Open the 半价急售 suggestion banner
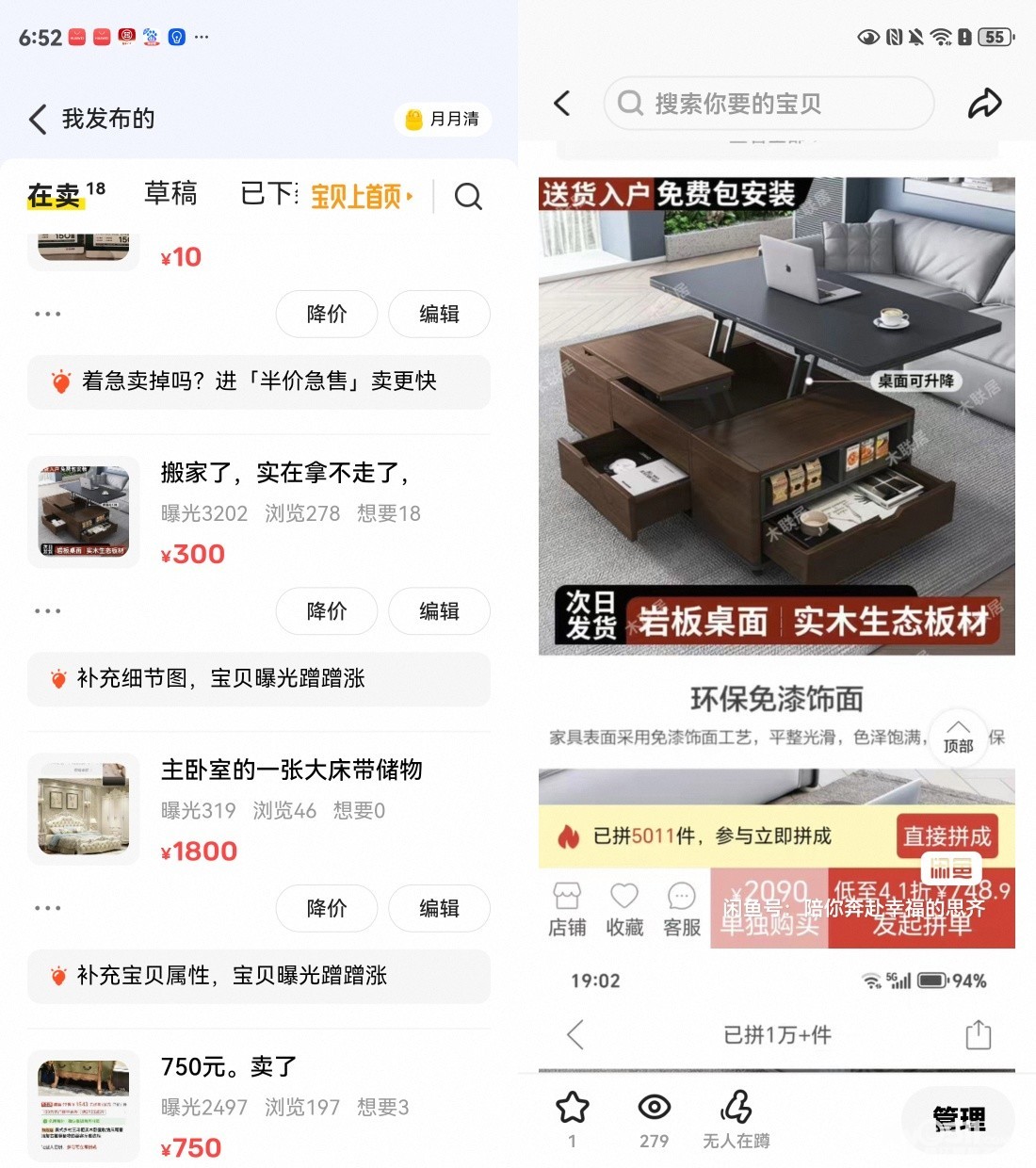The height and width of the screenshot is (1168, 1036). click(x=259, y=381)
